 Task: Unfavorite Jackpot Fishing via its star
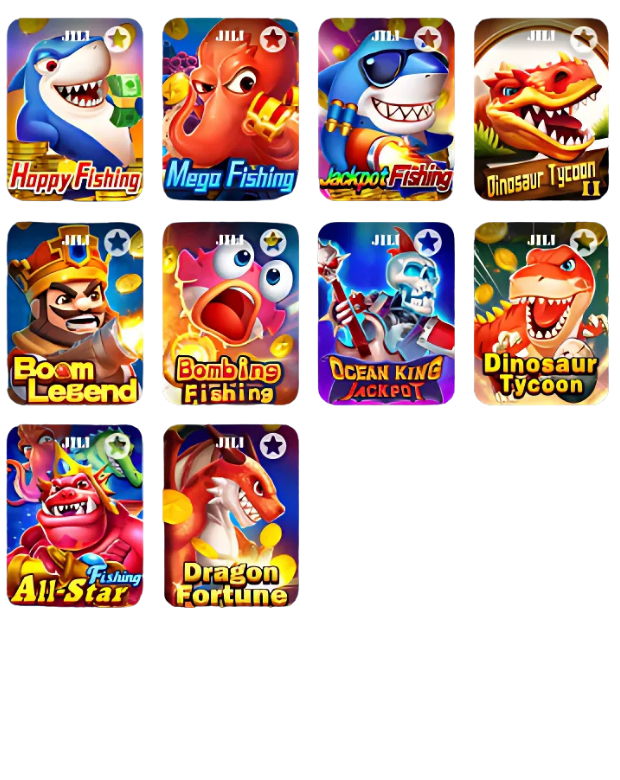click(x=428, y=39)
